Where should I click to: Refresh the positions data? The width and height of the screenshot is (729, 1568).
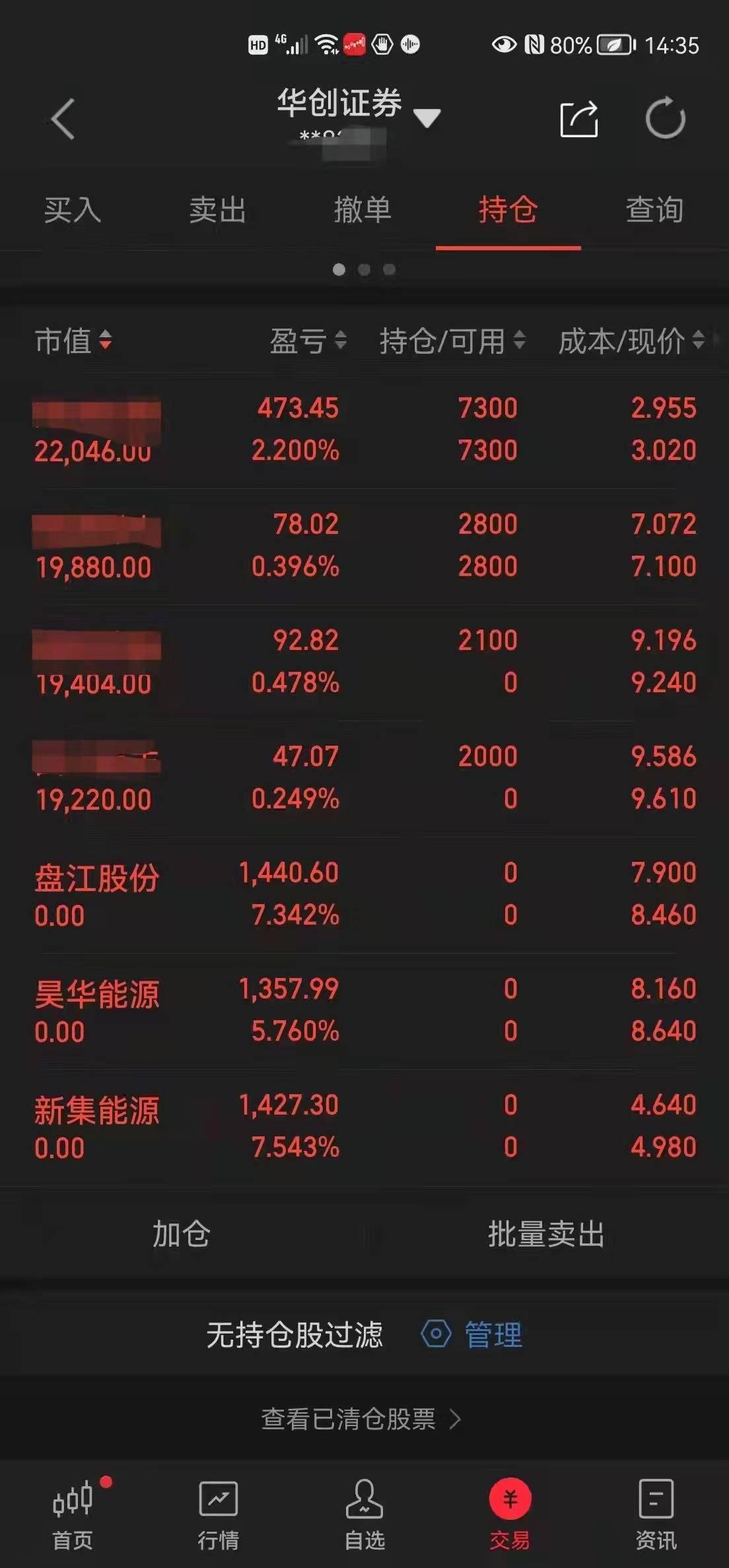[665, 119]
